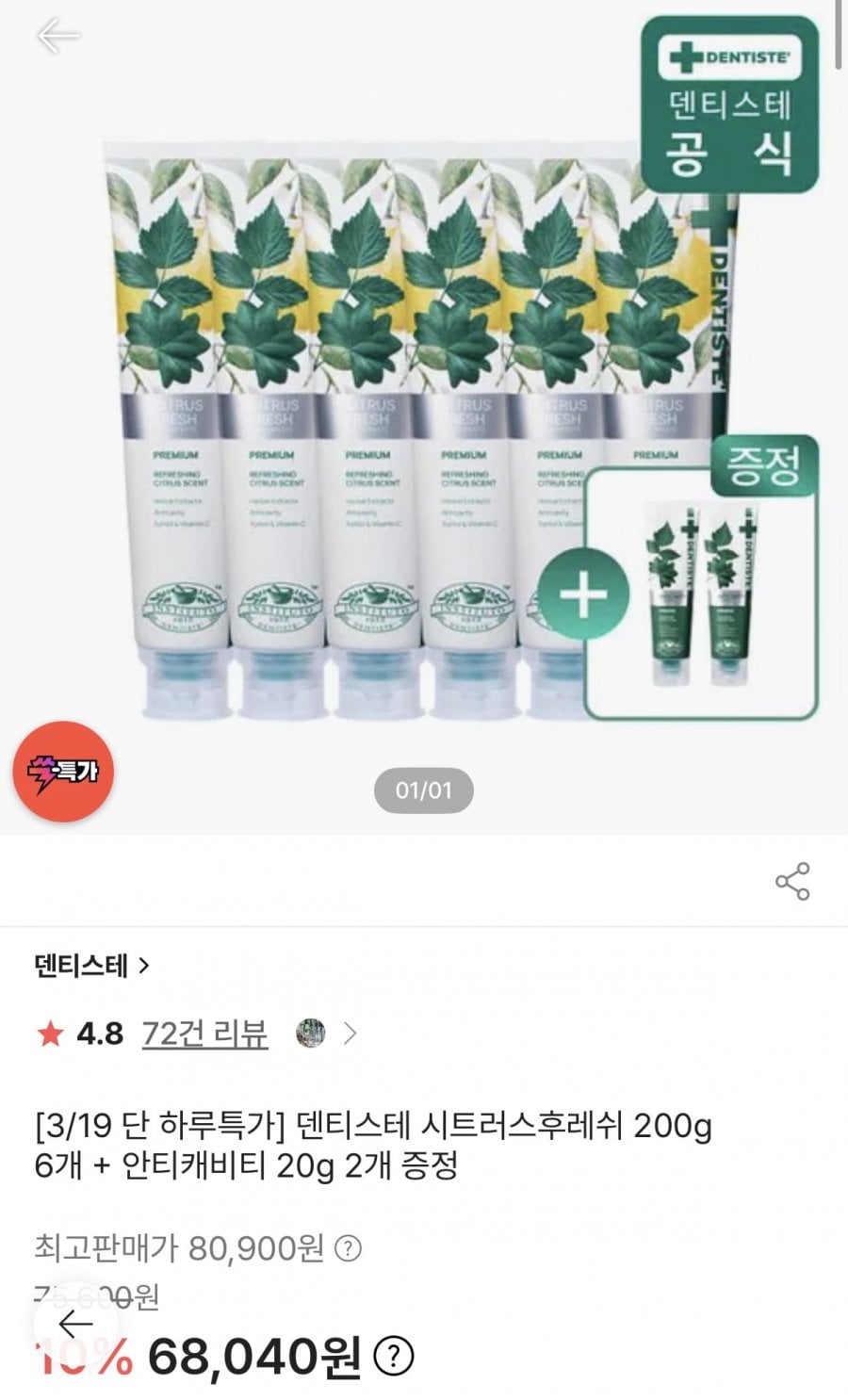Open the help icon beside 최고판매가 80,900원

tap(349, 1249)
